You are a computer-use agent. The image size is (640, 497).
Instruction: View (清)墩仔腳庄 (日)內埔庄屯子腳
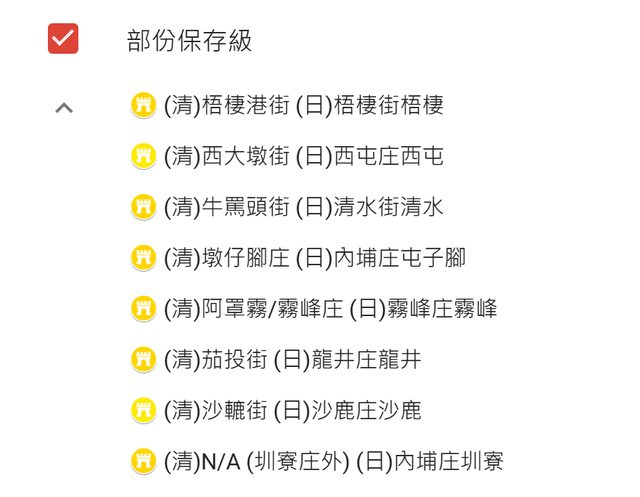(314, 258)
